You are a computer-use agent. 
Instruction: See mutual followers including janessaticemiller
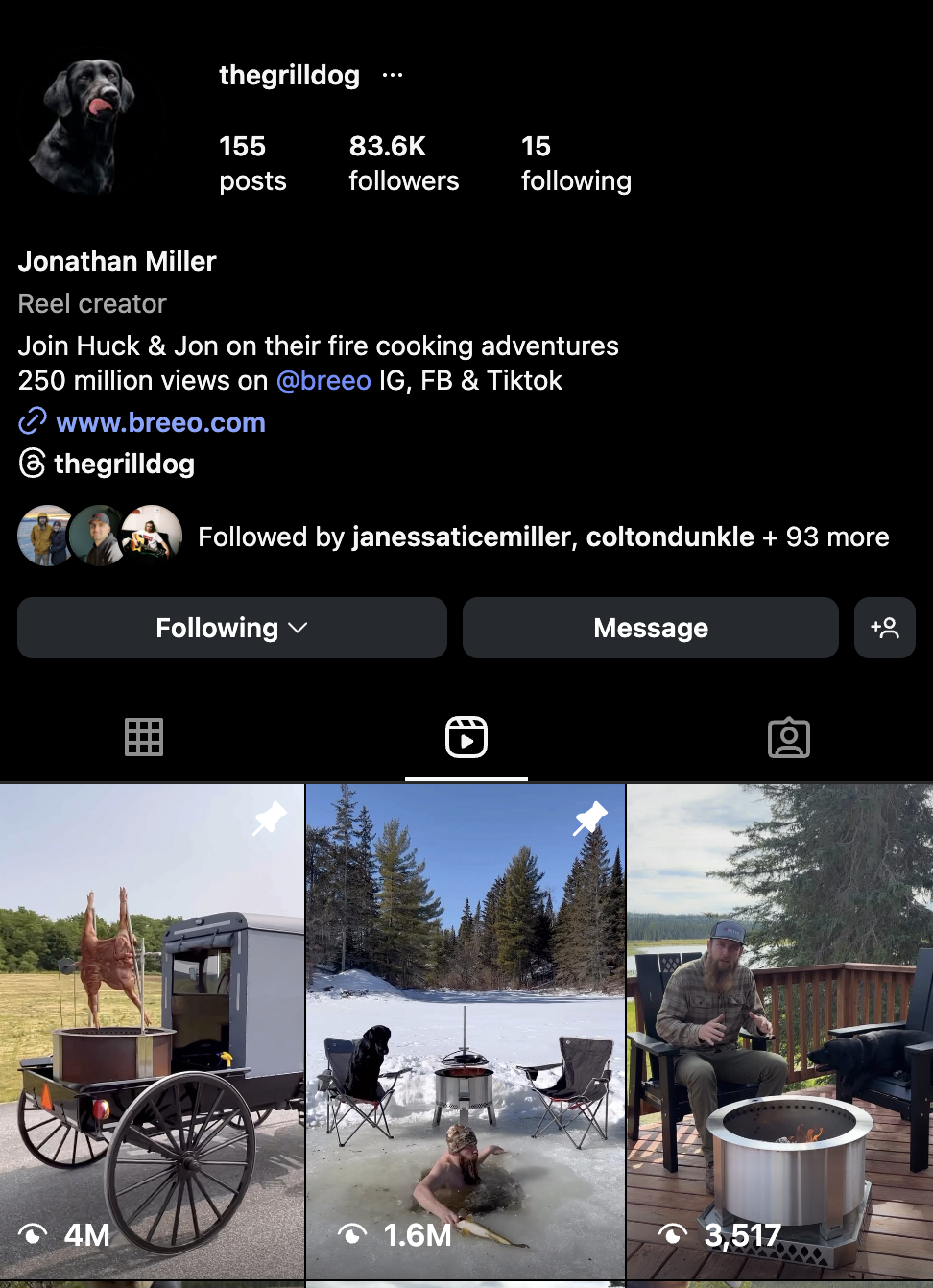click(x=543, y=537)
